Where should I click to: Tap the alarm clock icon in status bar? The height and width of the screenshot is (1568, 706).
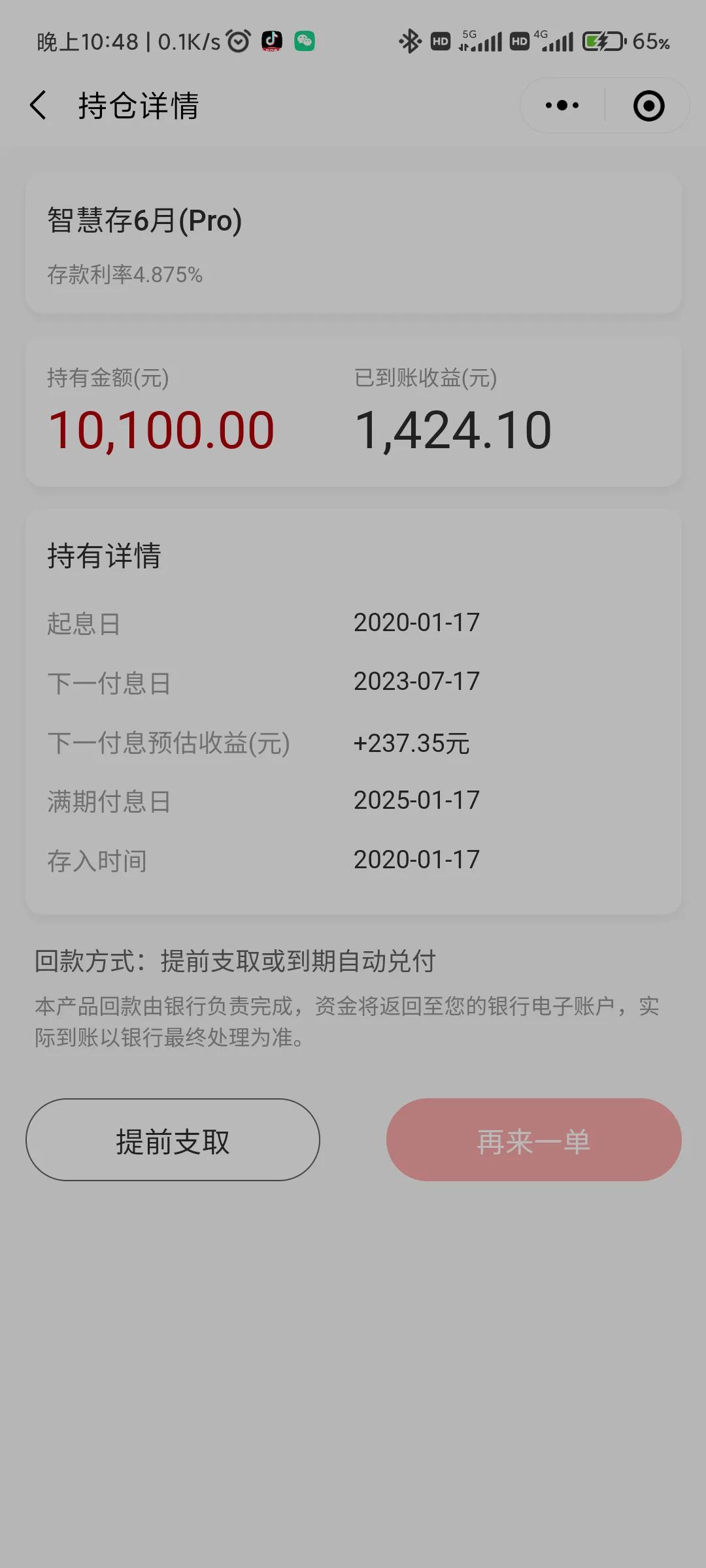coord(237,41)
